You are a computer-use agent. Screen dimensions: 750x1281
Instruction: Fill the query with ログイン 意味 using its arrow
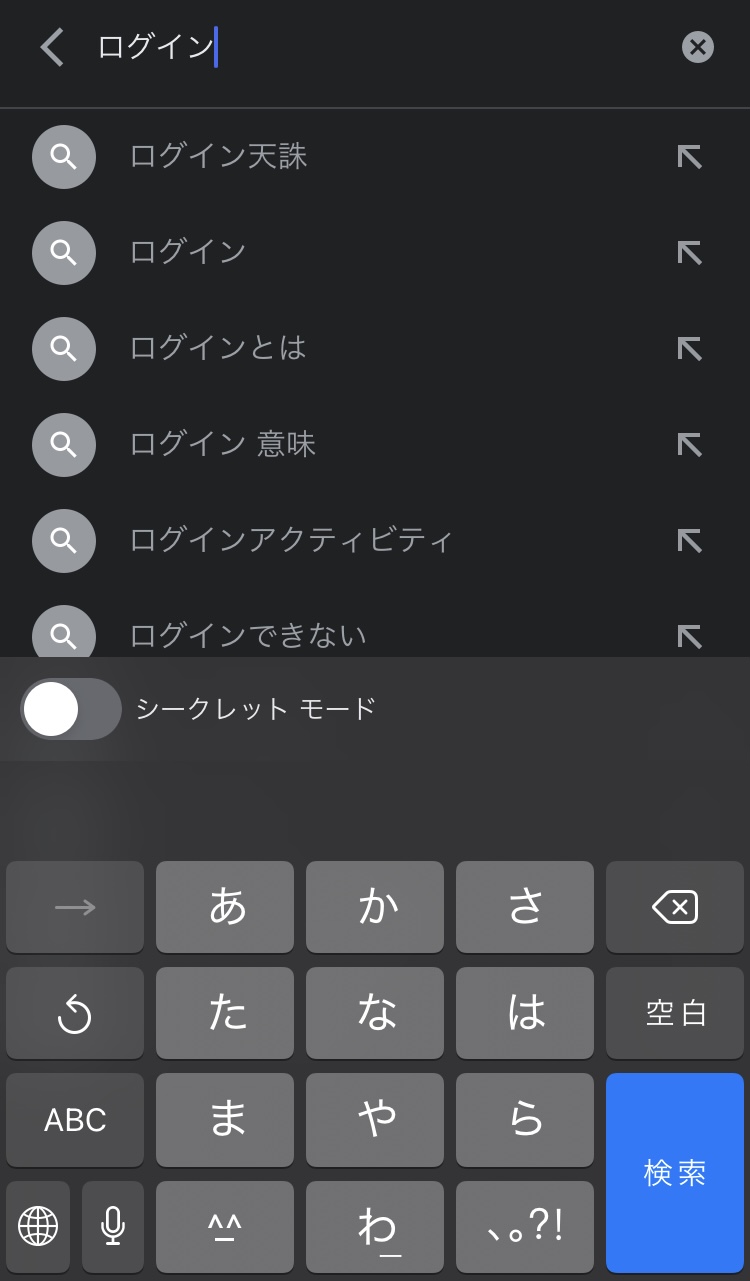(x=689, y=444)
